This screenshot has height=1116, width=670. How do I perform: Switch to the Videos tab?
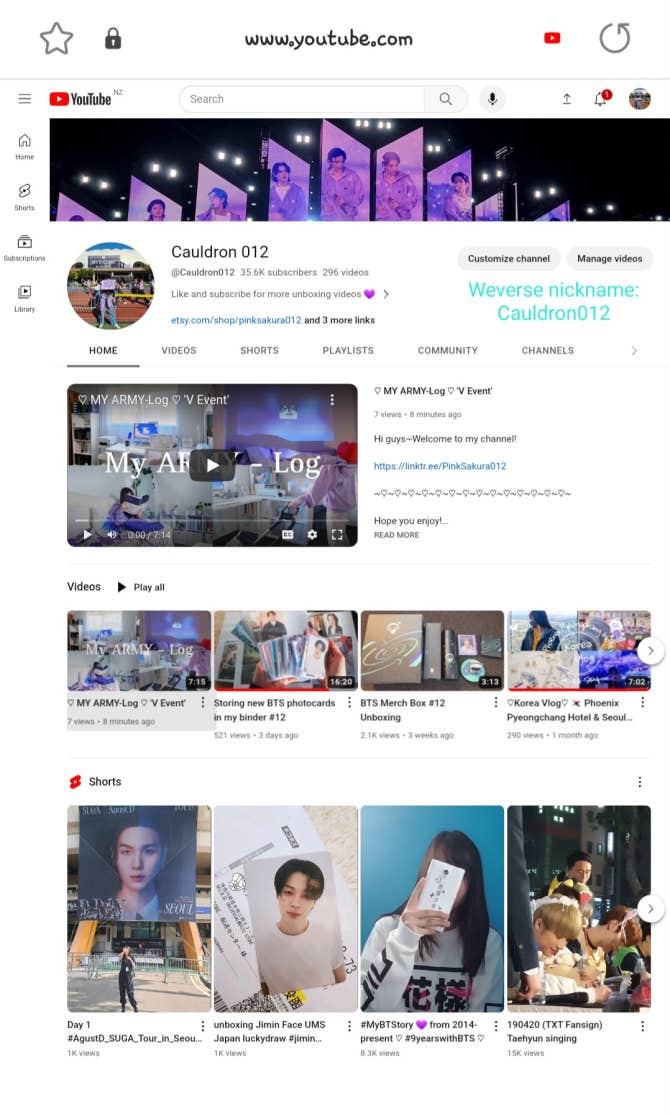pyautogui.click(x=179, y=351)
